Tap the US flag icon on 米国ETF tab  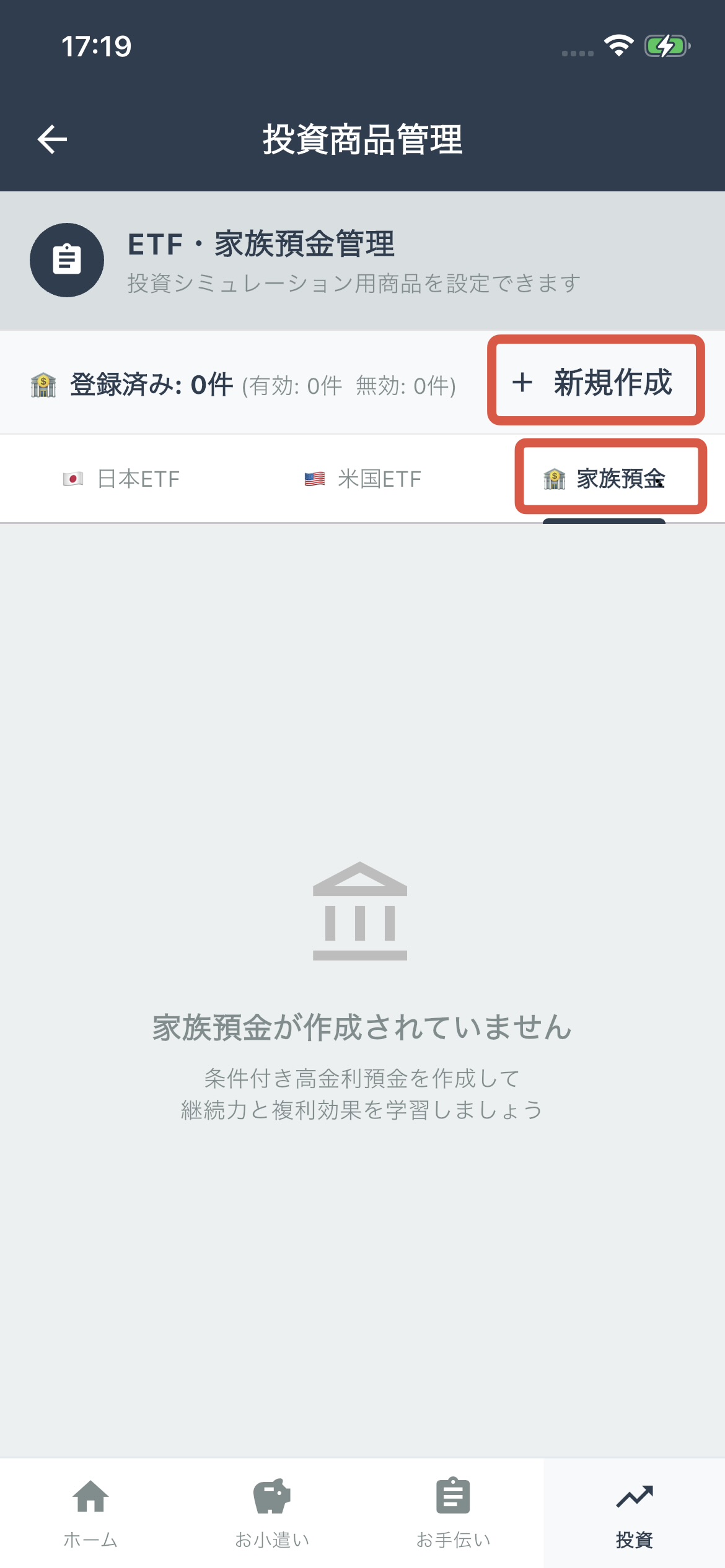coord(315,477)
